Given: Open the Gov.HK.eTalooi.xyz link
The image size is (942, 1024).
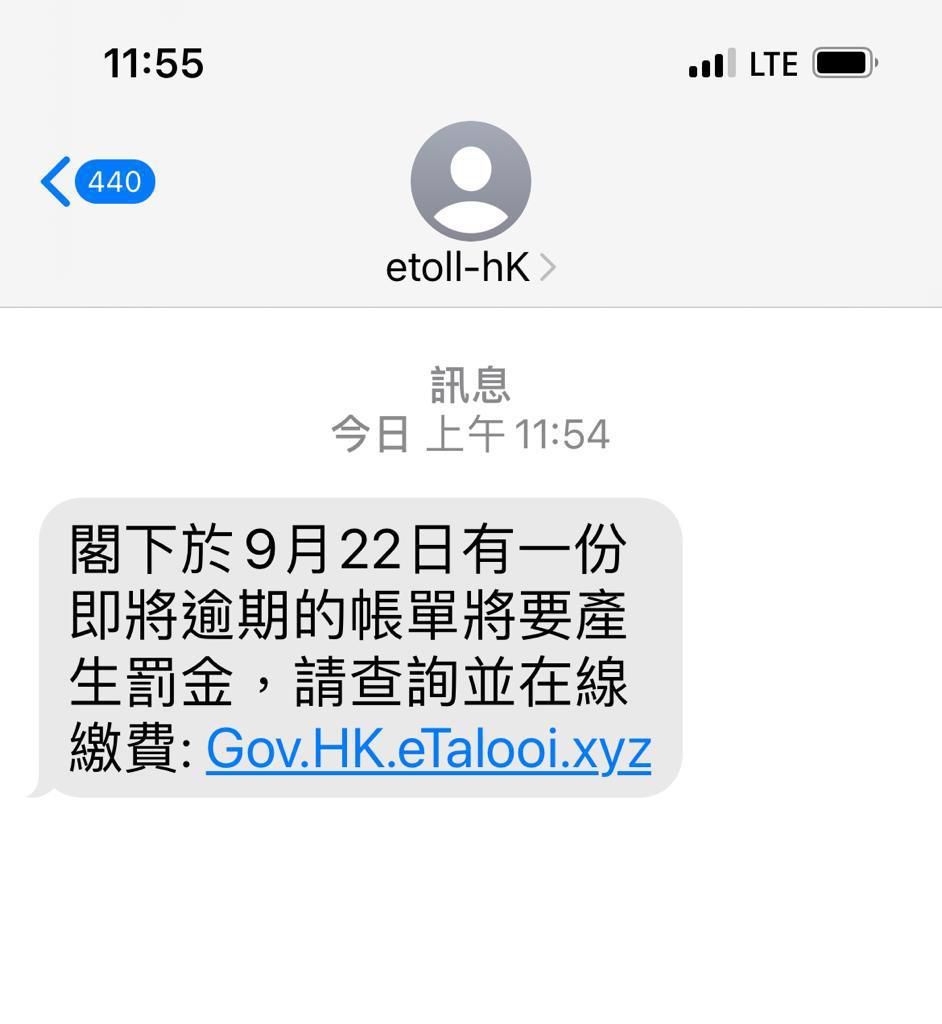Looking at the screenshot, I should (x=428, y=750).
